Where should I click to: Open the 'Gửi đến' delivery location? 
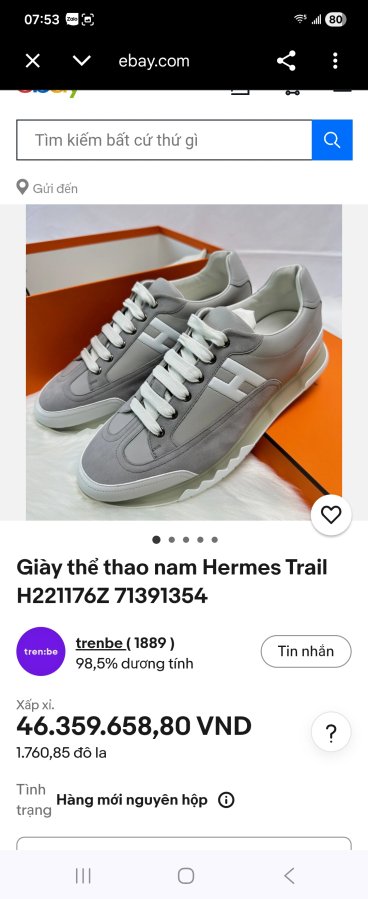[x=47, y=188]
